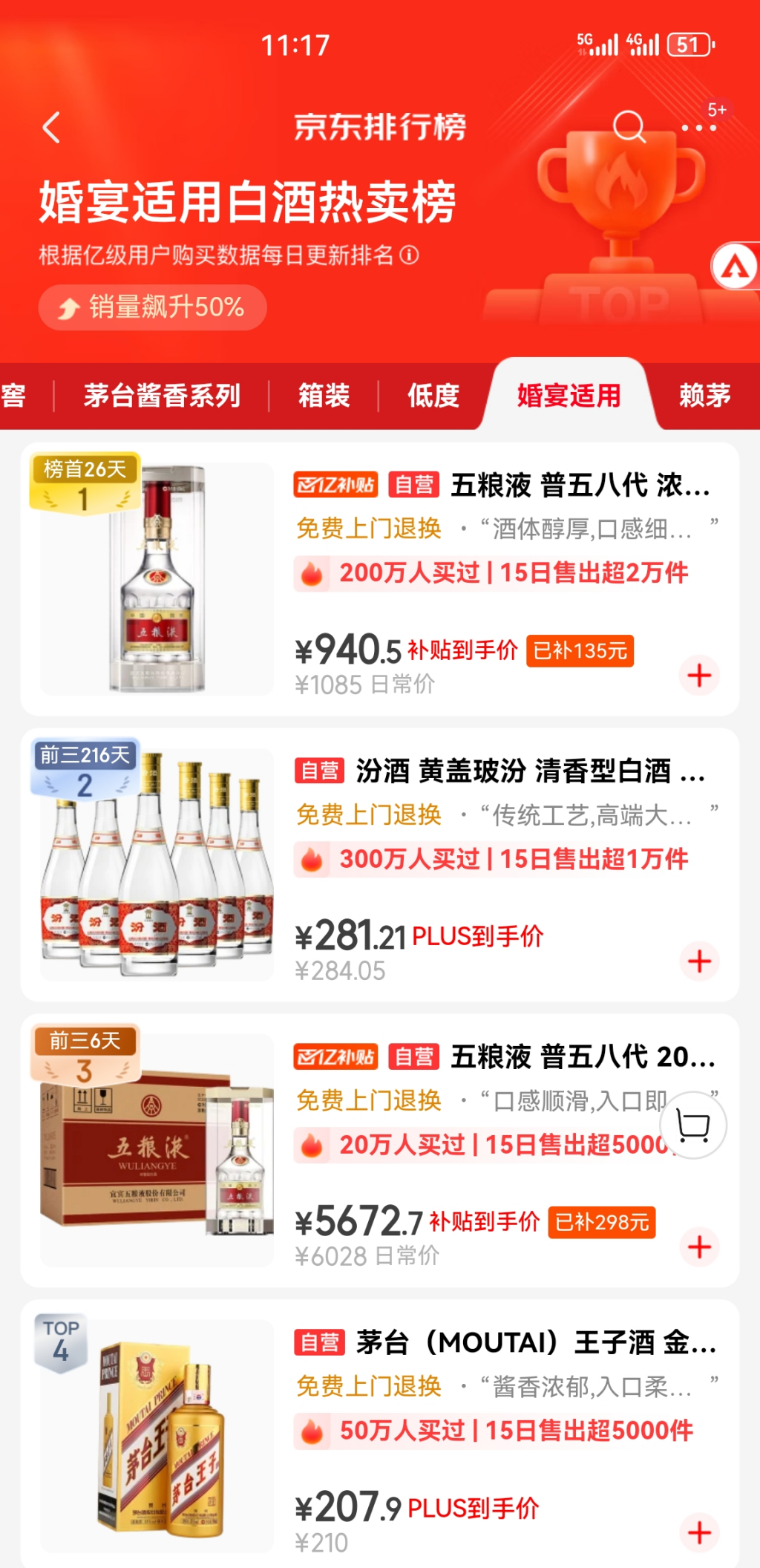Open the three-dot overflow menu

[699, 128]
